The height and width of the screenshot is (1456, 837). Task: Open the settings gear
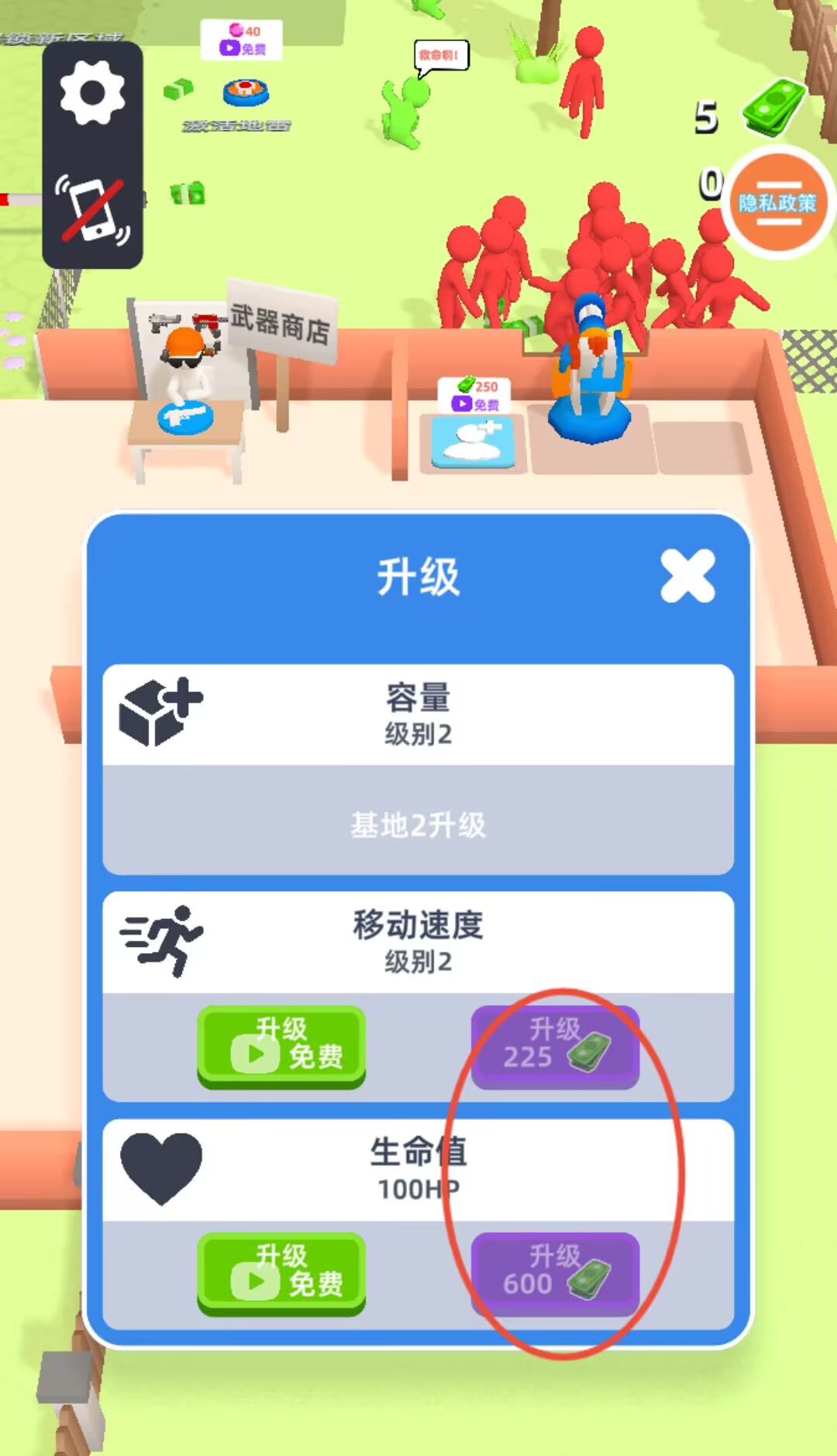92,93
